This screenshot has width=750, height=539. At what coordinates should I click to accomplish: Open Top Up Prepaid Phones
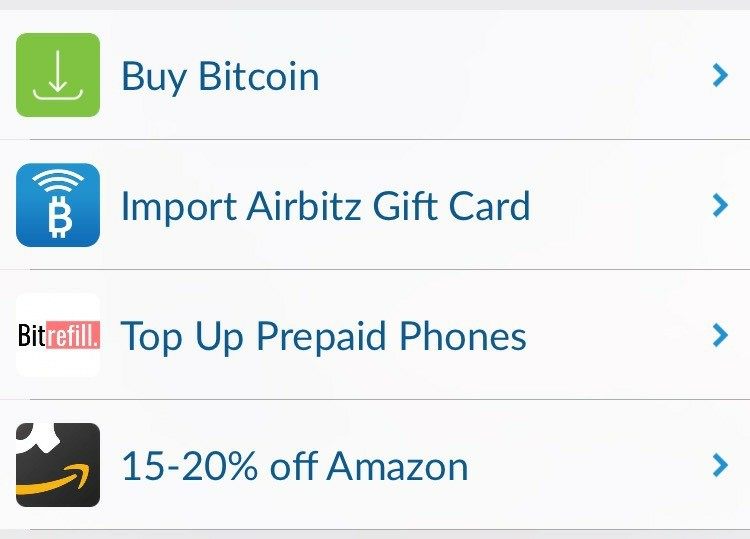323,336
